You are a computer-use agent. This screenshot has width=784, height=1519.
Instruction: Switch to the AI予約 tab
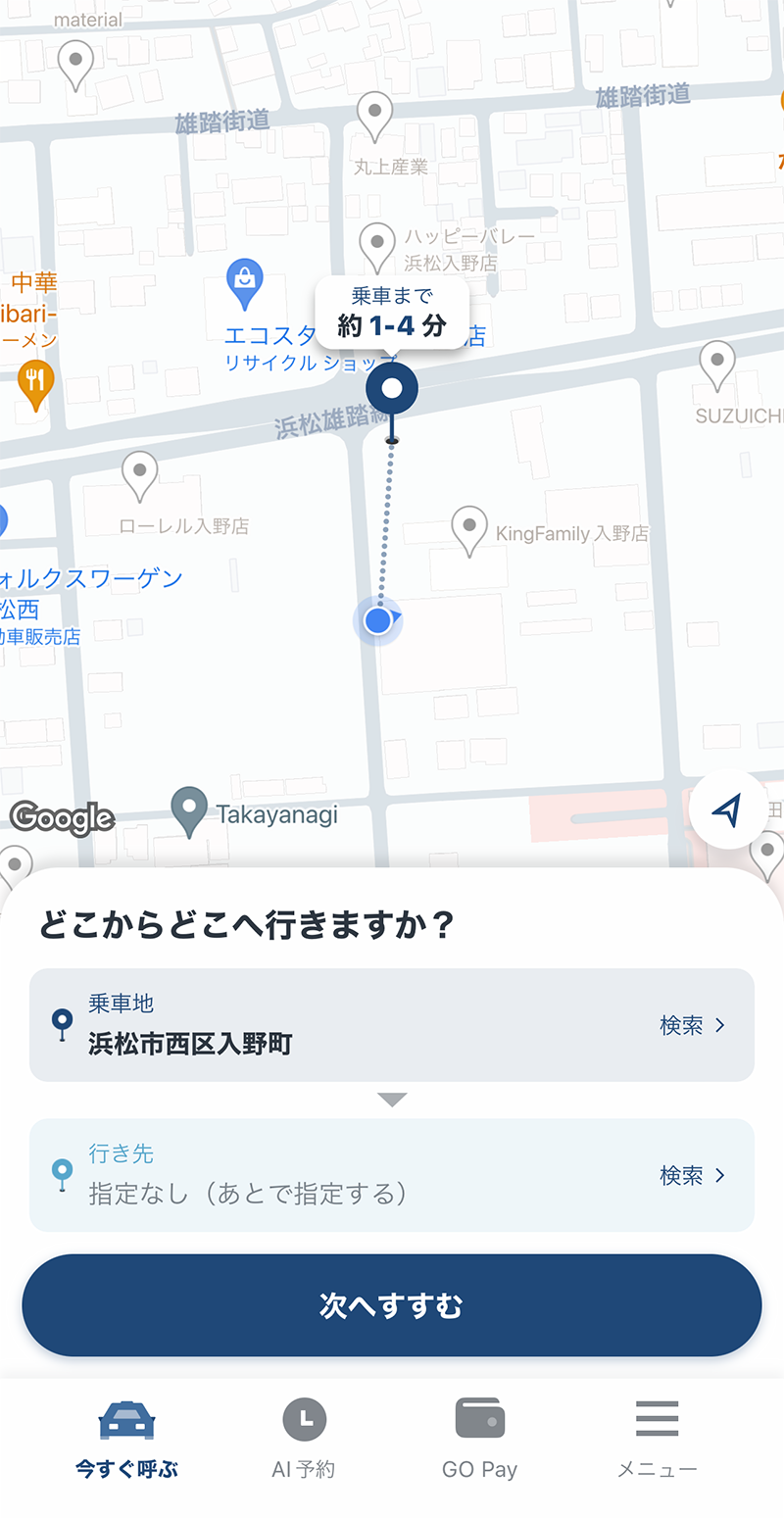click(x=304, y=1439)
